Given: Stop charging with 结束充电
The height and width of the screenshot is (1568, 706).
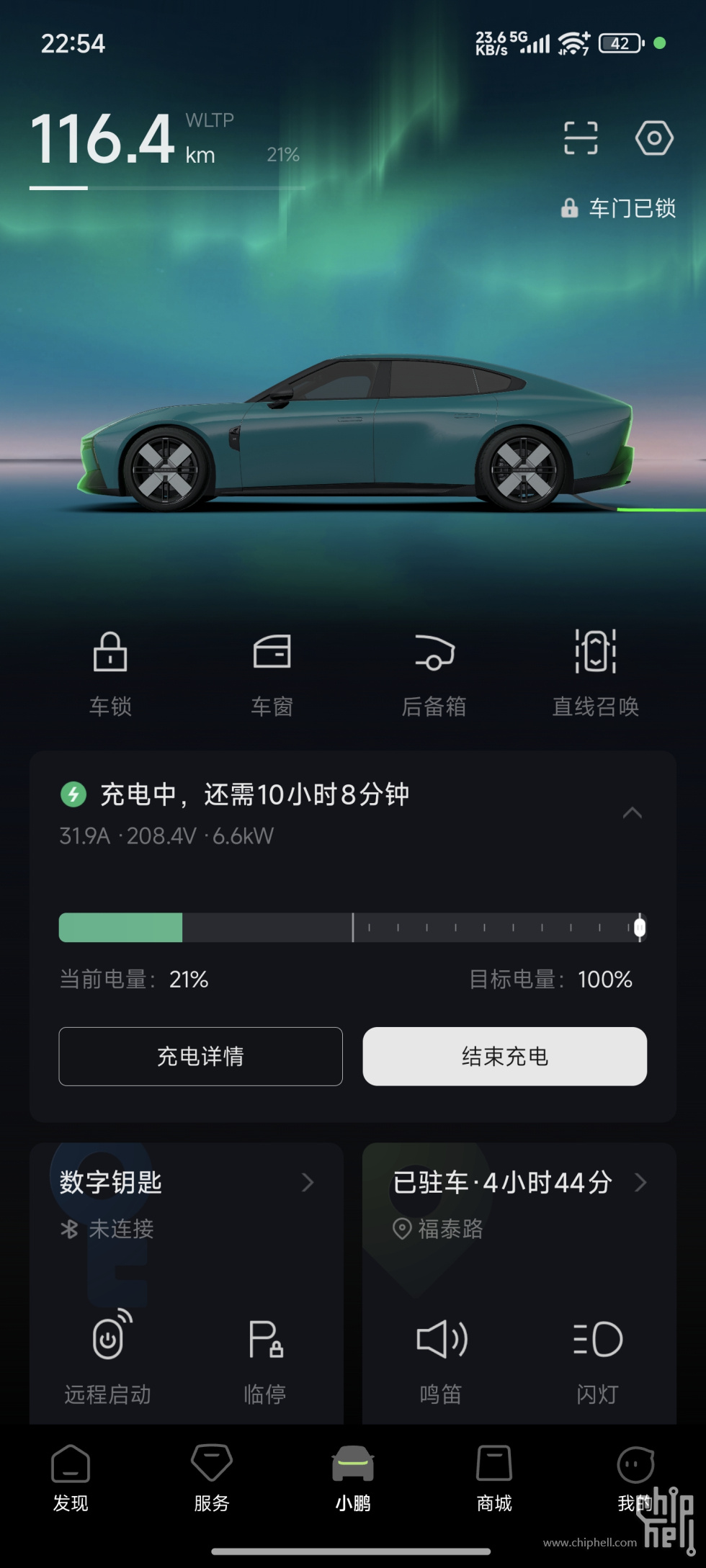Looking at the screenshot, I should (504, 1056).
